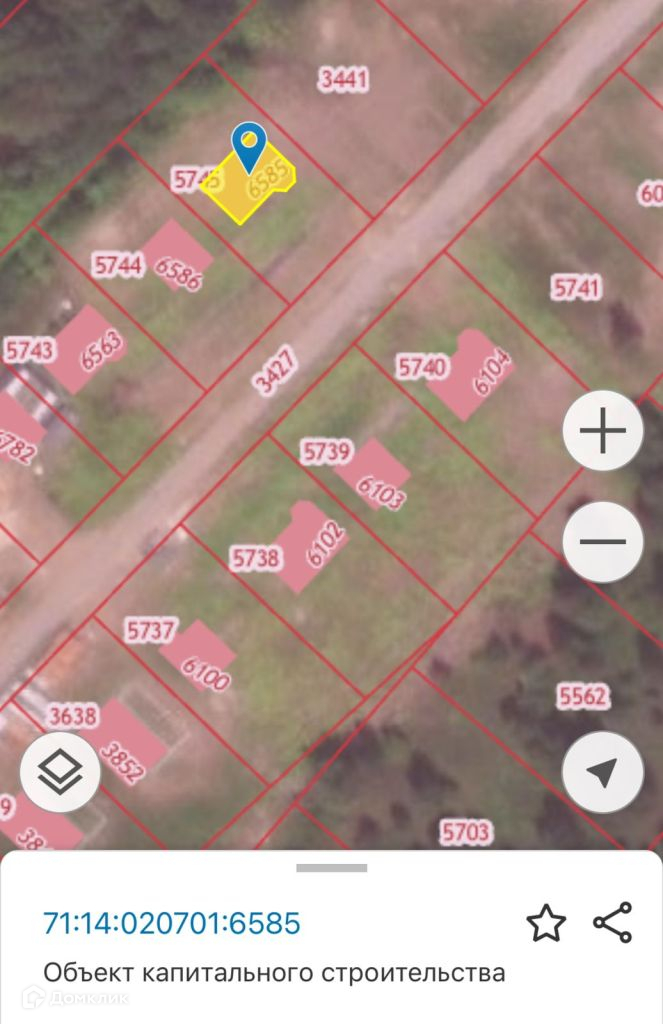Center map on my current location
The image size is (663, 1024).
(x=602, y=771)
